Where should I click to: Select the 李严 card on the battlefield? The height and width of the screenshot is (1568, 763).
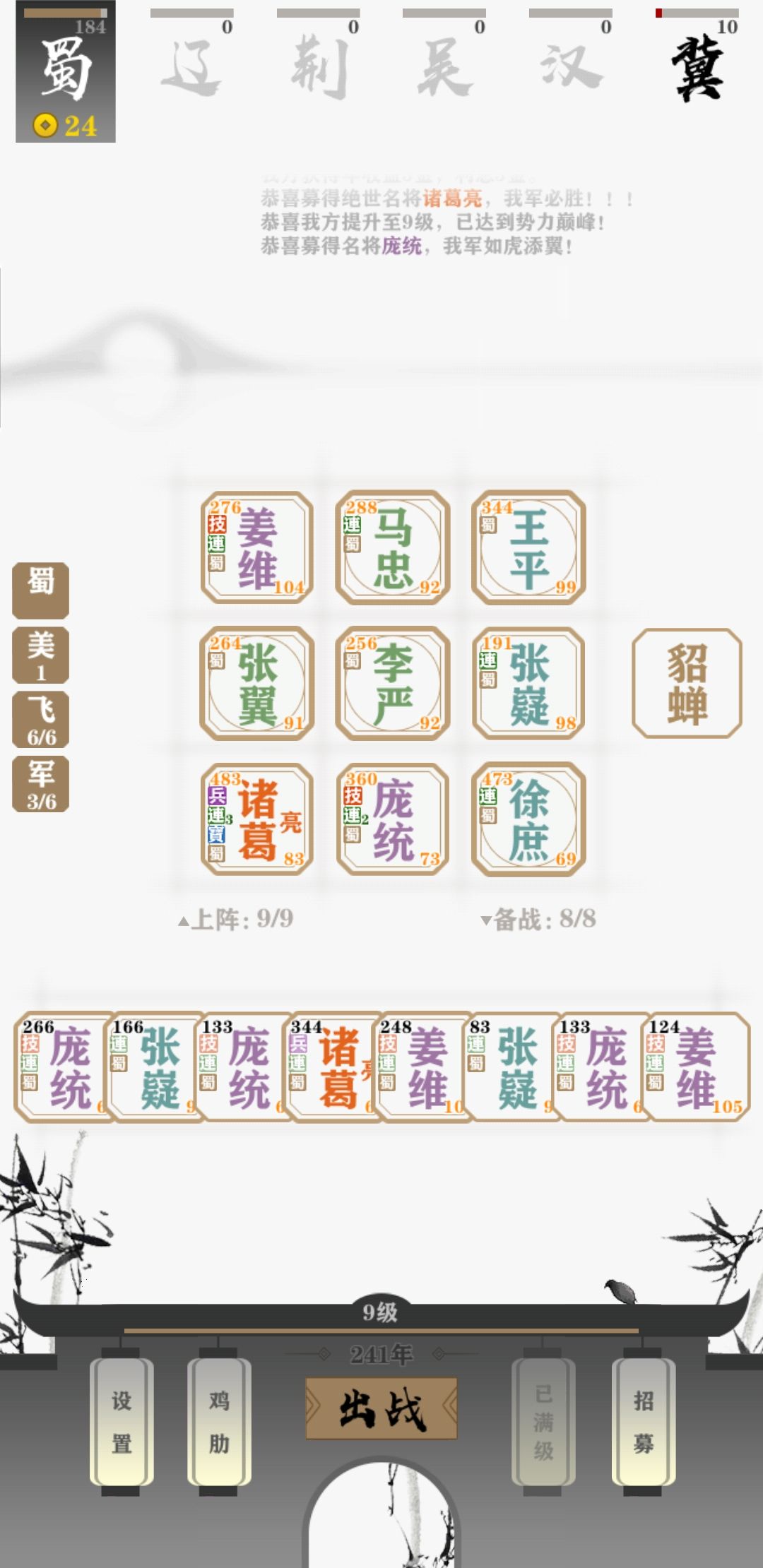click(393, 683)
